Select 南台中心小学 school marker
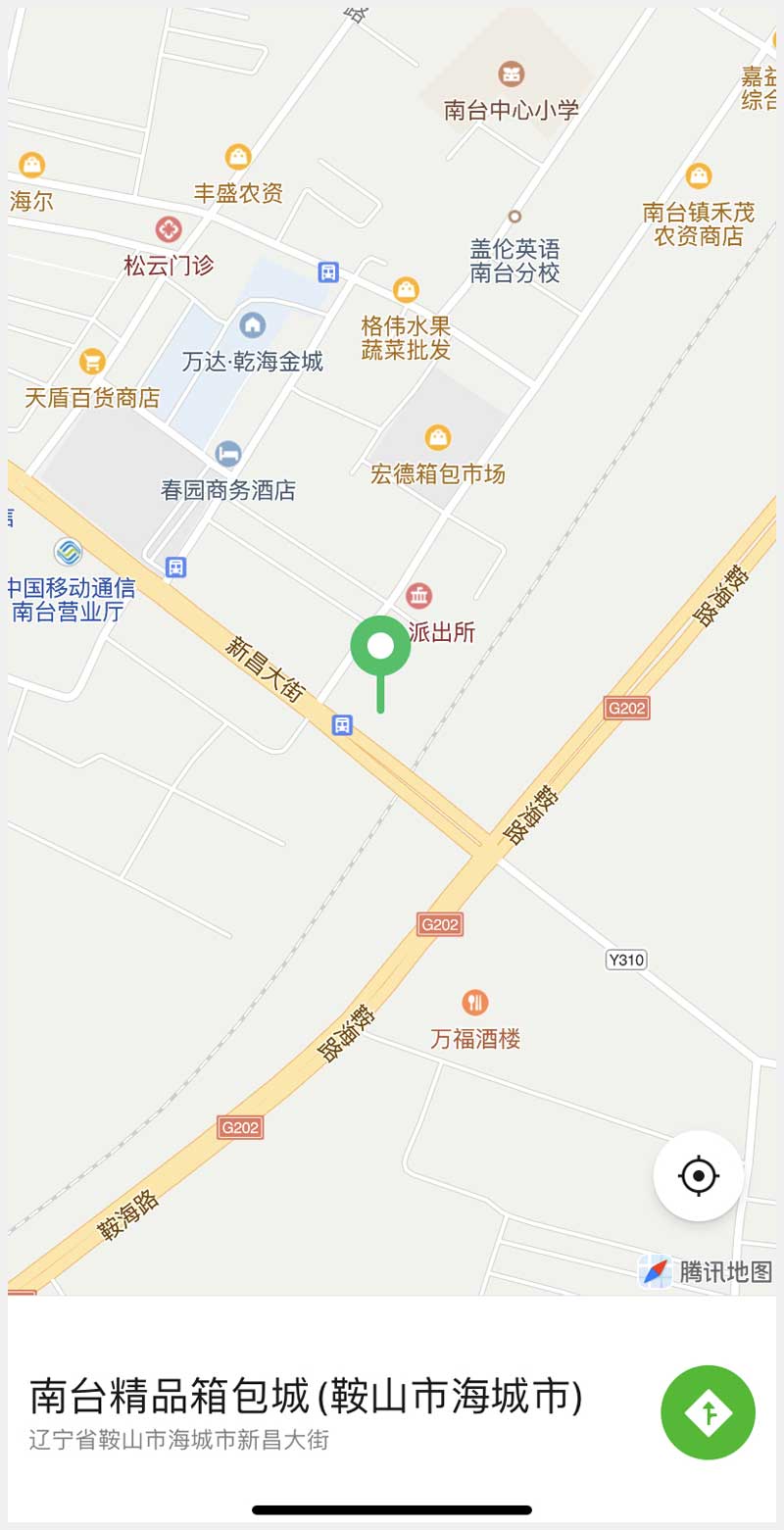Image resolution: width=784 pixels, height=1530 pixels. (511, 74)
